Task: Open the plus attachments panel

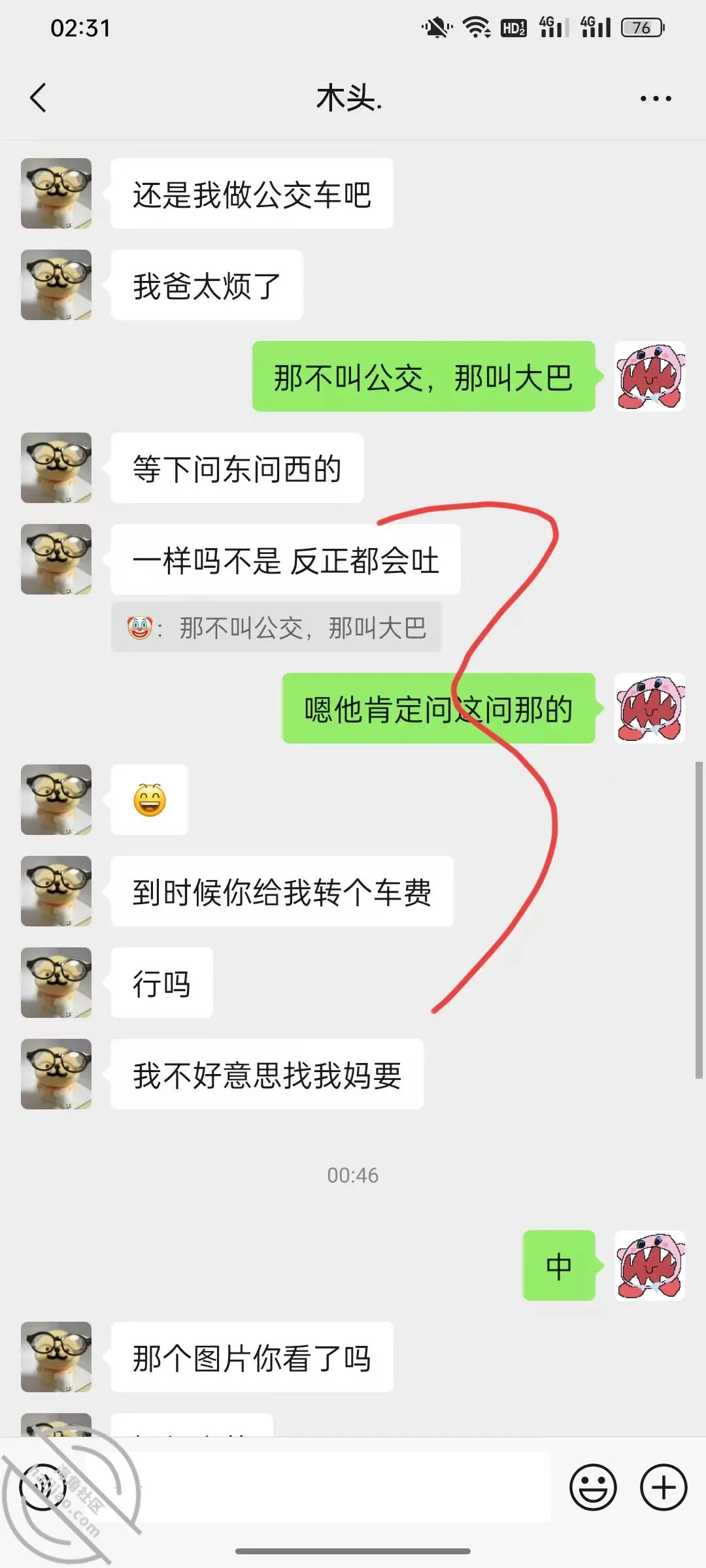Action: (x=664, y=1487)
